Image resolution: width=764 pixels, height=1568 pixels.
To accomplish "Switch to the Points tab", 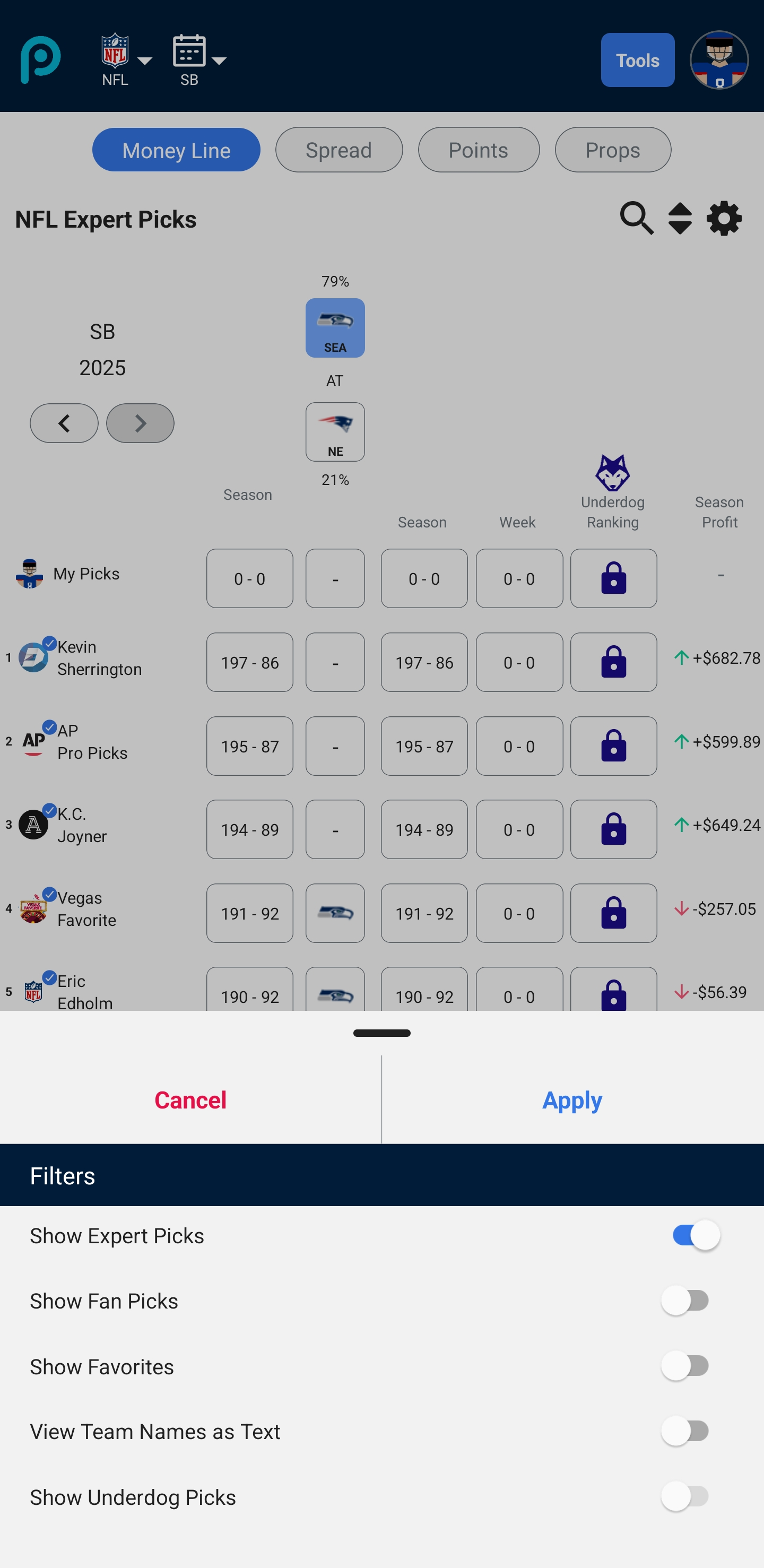I will coord(479,150).
